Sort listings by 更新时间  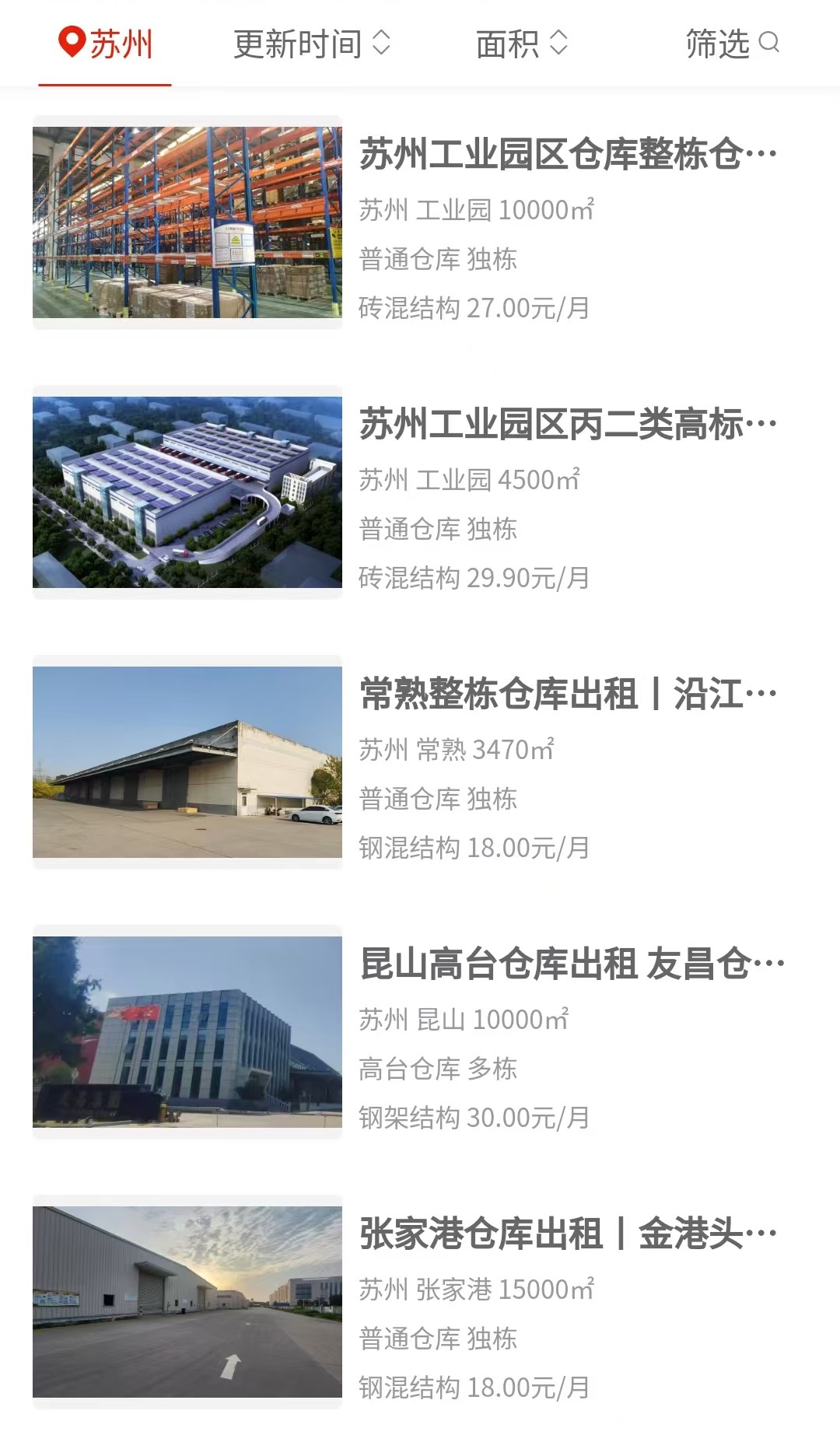coord(312,44)
